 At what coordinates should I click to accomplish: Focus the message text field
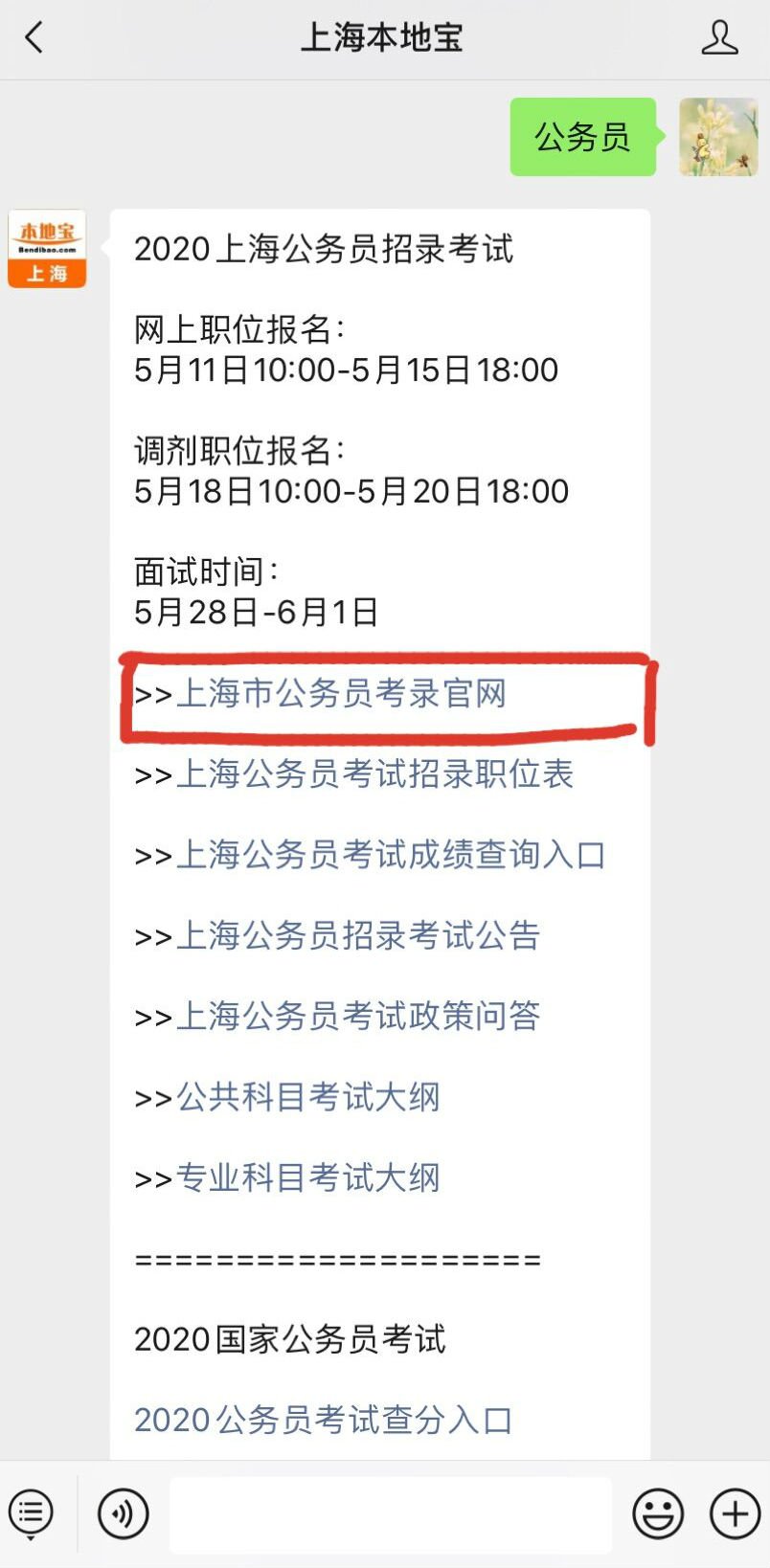point(391,1514)
